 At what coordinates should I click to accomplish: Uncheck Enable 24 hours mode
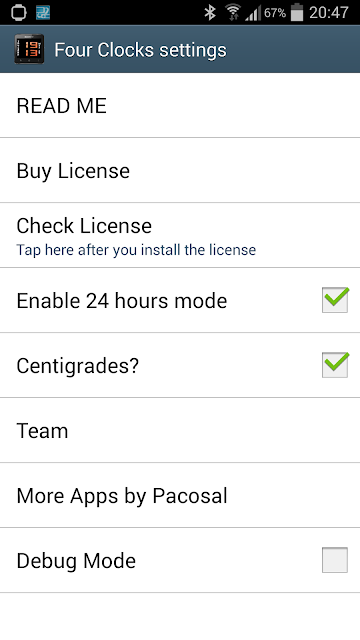pyautogui.click(x=335, y=300)
